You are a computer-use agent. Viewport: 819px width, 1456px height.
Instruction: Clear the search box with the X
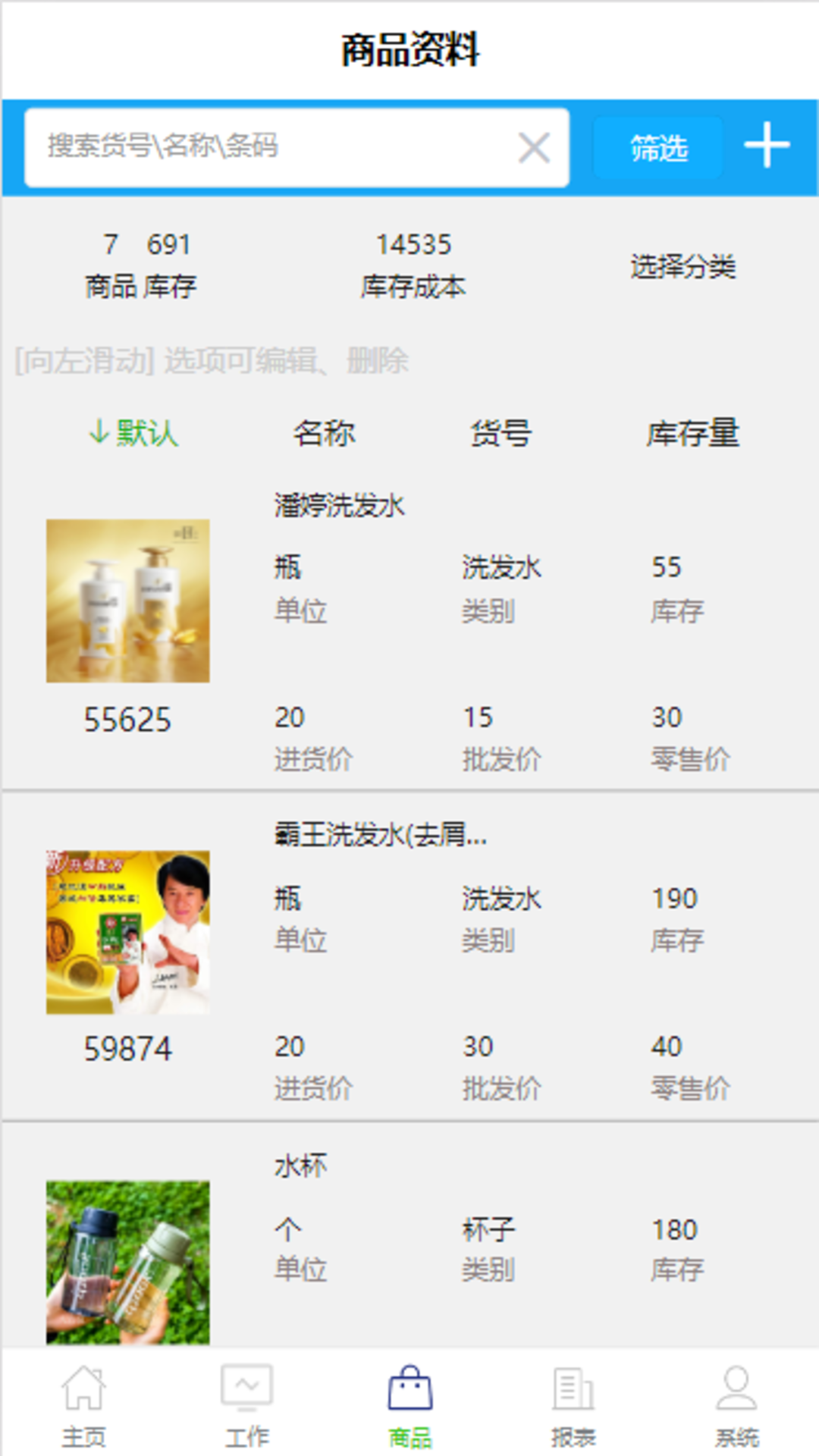[x=534, y=147]
